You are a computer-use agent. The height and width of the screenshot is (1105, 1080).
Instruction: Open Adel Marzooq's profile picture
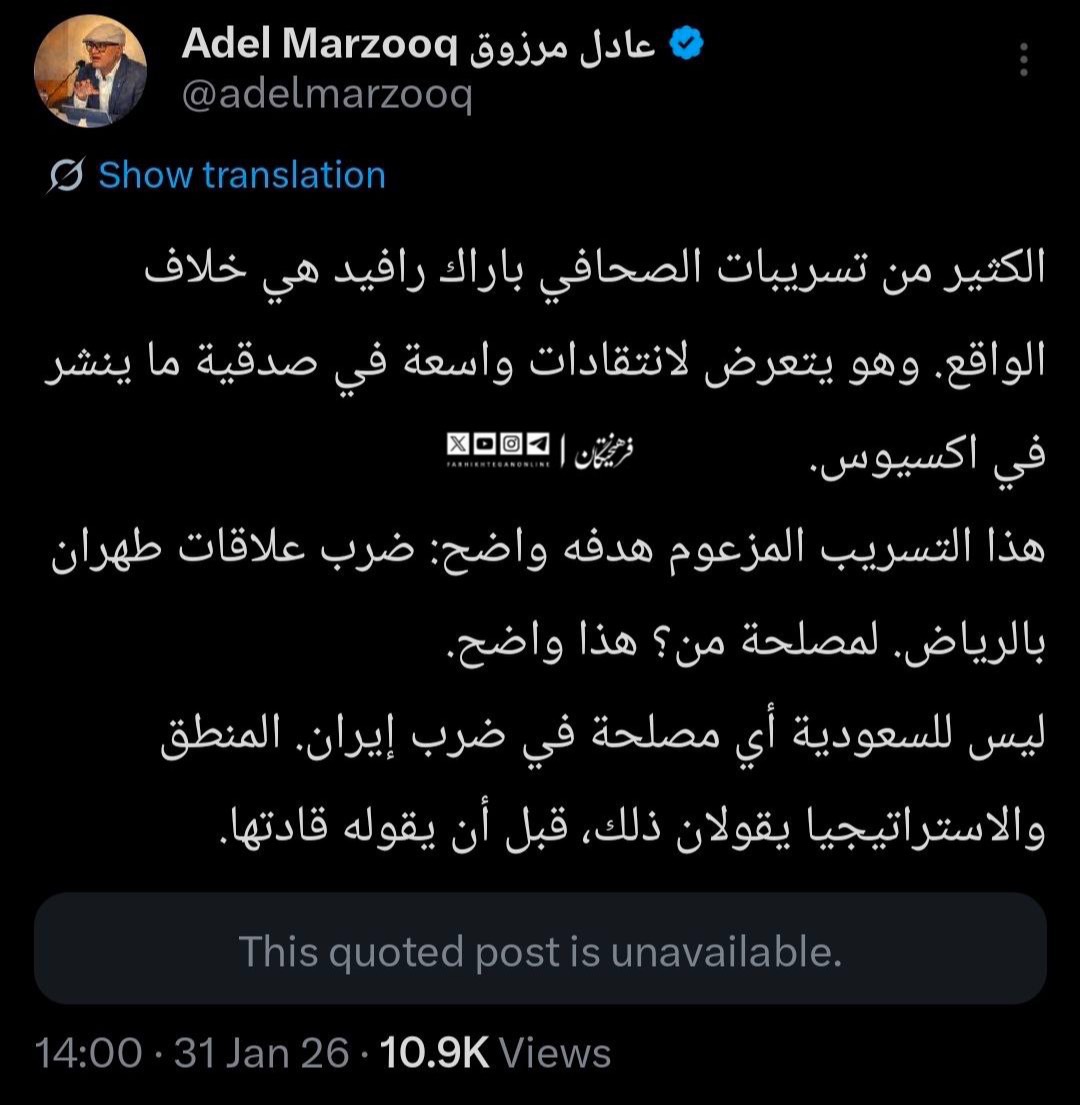tap(91, 72)
